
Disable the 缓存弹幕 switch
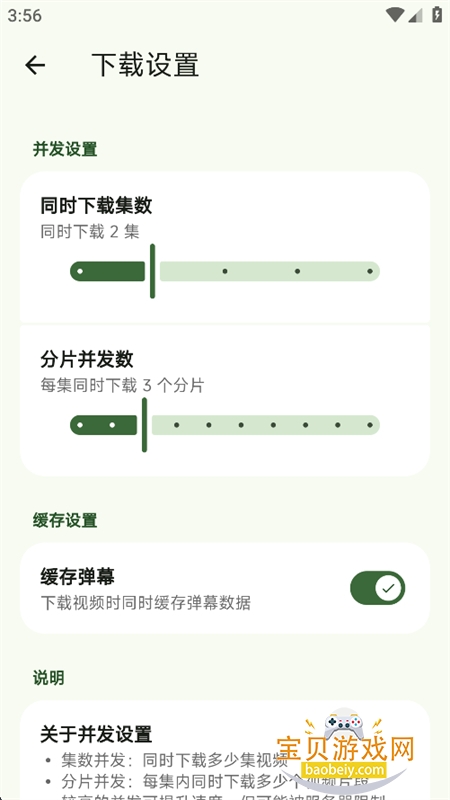[x=378, y=588]
